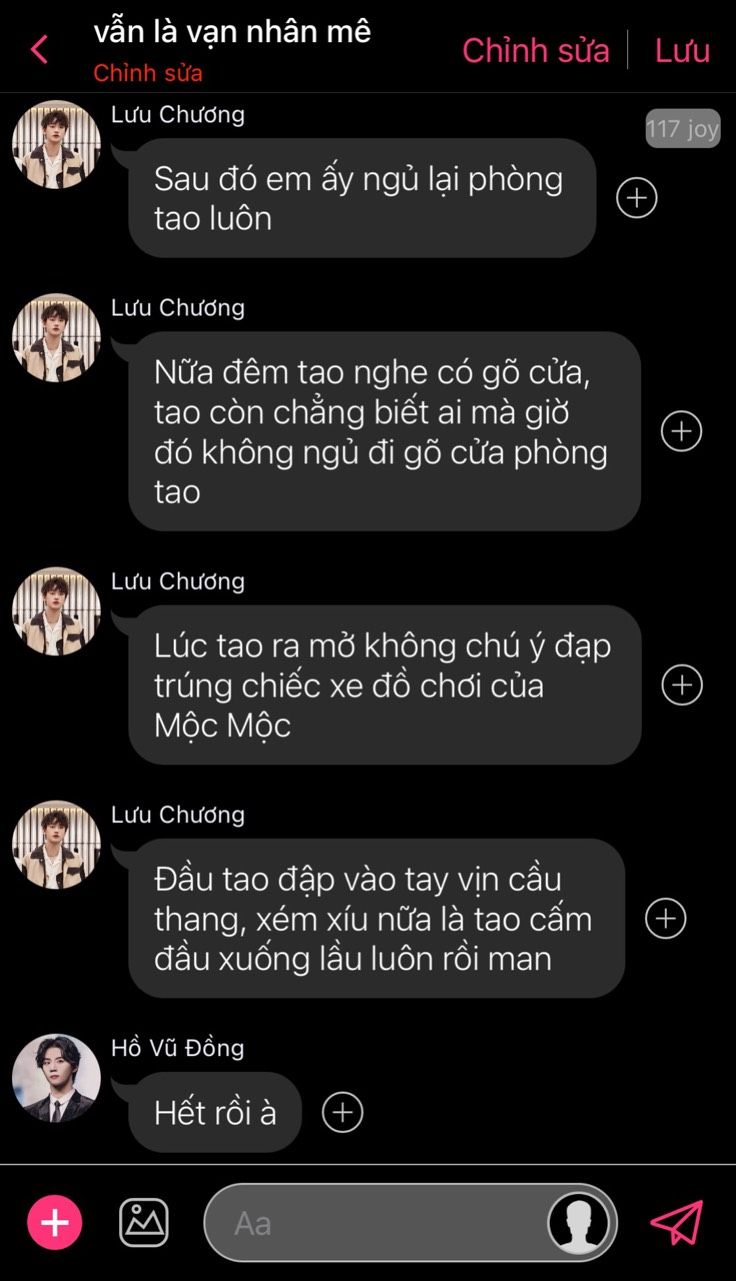The width and height of the screenshot is (736, 1281).
Task: Tap plus next to 'Hết rồi à' message
Action: (x=343, y=1112)
